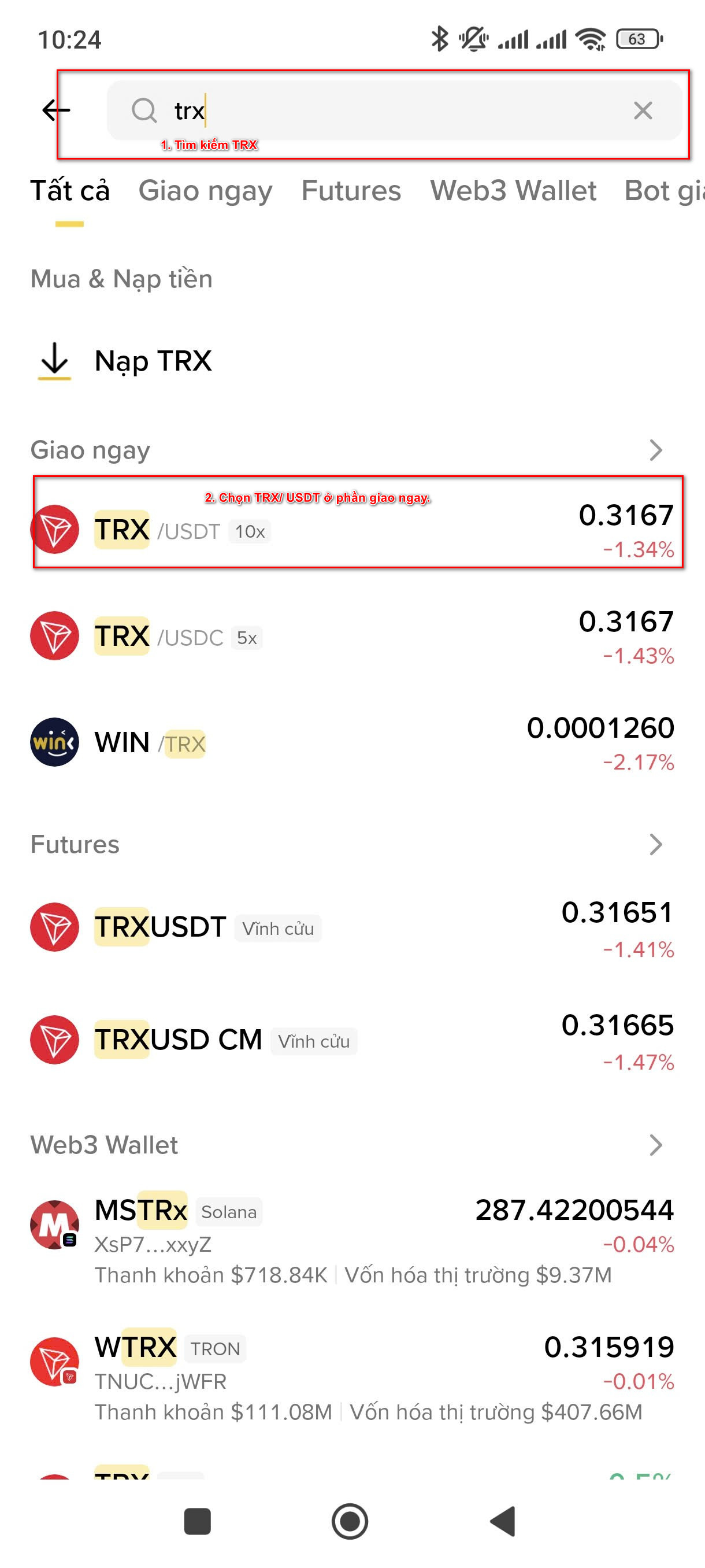Go back using the arrow icon
The height and width of the screenshot is (1568, 705).
click(55, 110)
